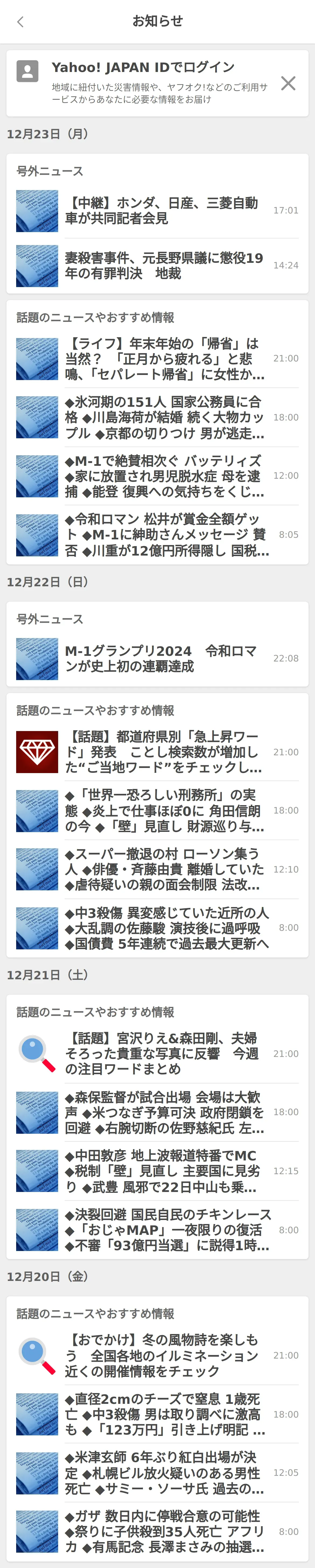Viewport: 315px width, 1568px height.
Task: Dismiss the Yahoo! JAPAN ID login banner
Action: (288, 83)
